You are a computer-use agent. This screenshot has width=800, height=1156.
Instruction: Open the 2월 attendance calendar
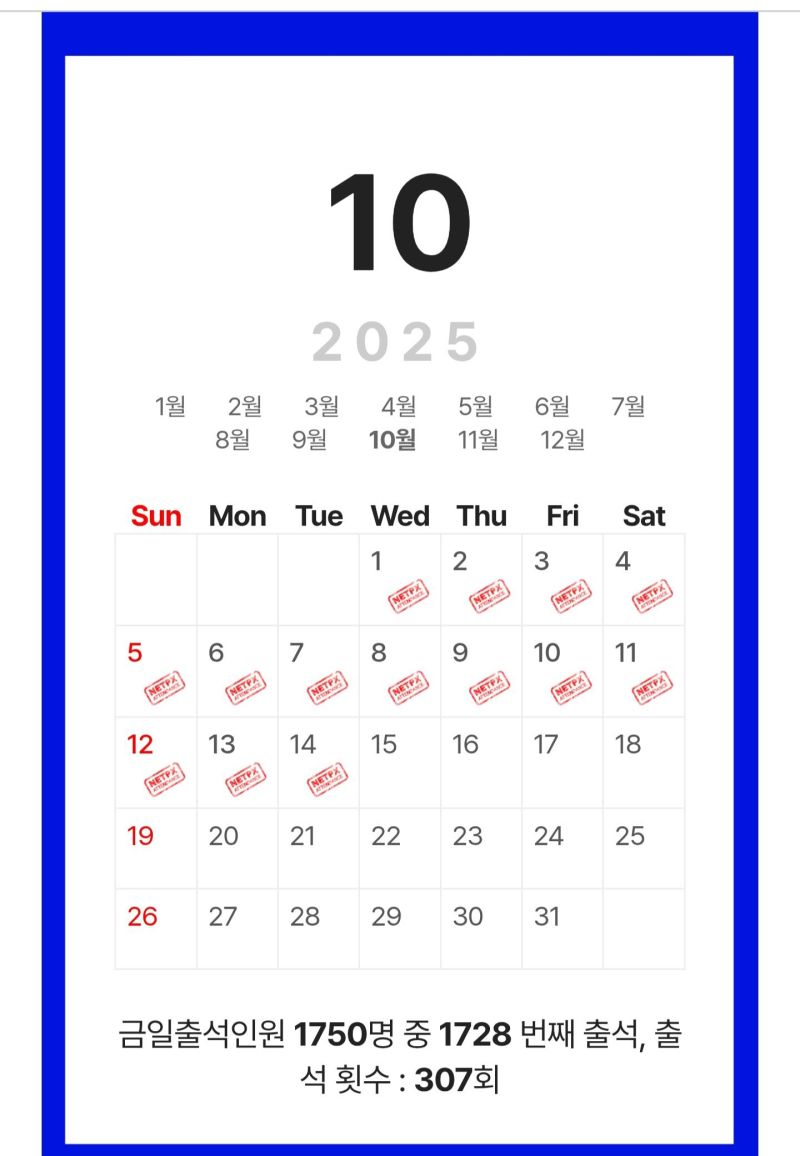click(245, 407)
